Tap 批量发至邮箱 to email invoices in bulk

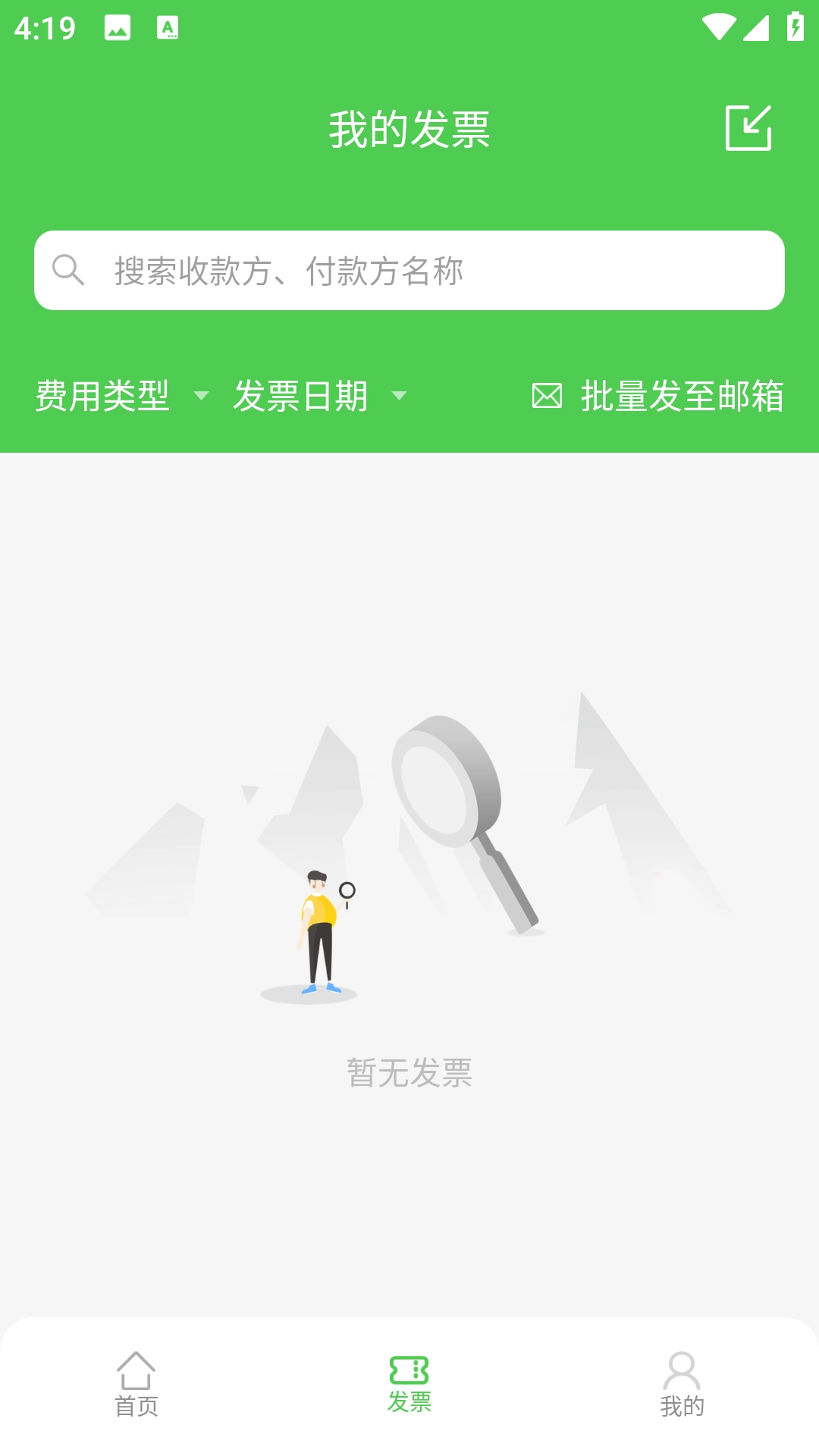[657, 396]
